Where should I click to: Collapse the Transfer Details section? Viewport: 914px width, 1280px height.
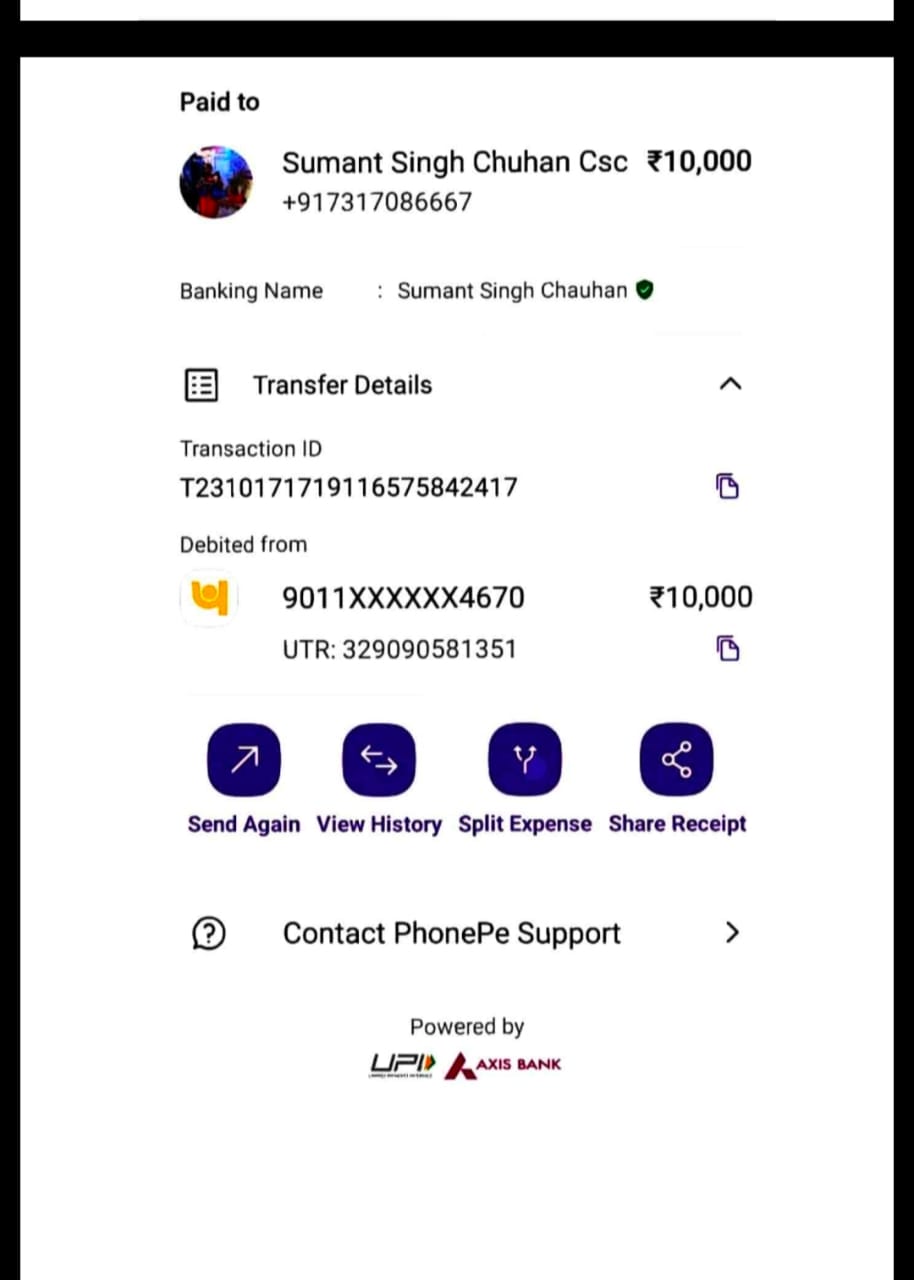point(731,384)
